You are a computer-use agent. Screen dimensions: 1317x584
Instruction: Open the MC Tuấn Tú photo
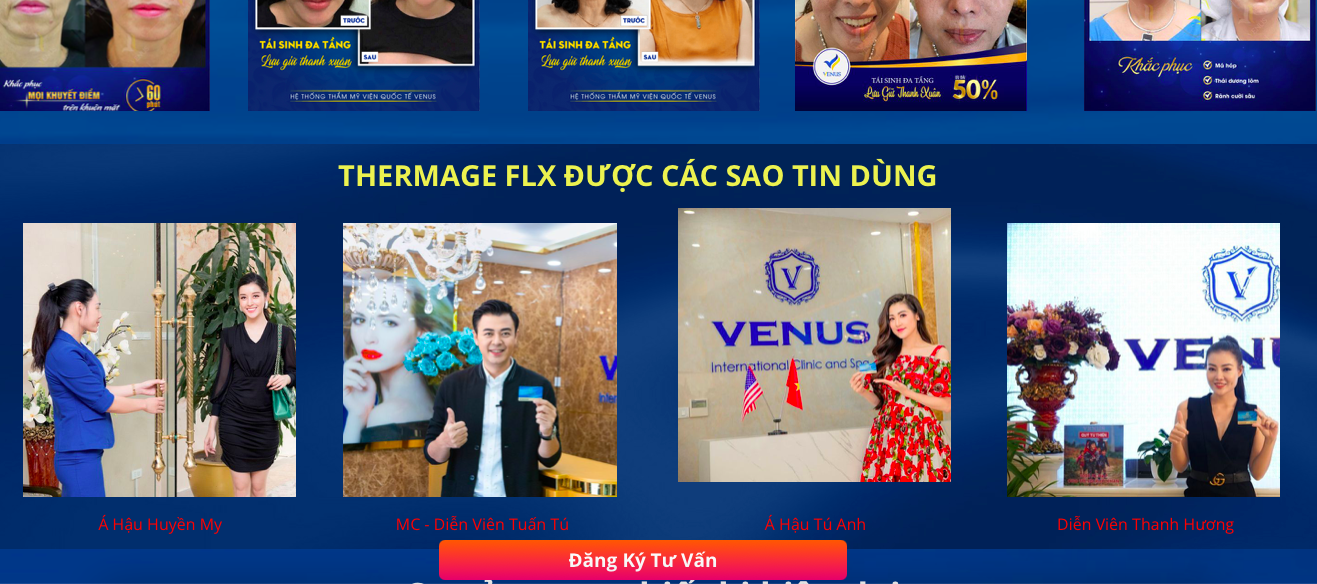[479, 360]
